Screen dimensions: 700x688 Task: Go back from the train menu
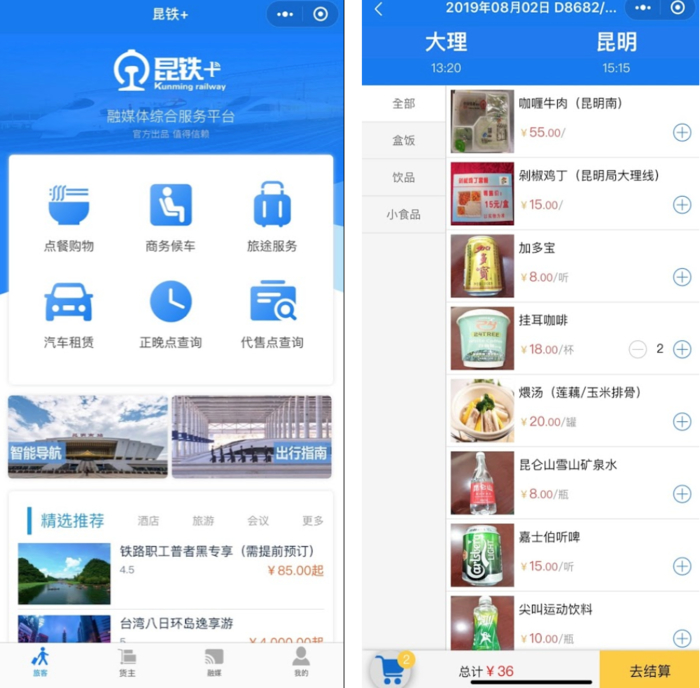click(x=379, y=10)
